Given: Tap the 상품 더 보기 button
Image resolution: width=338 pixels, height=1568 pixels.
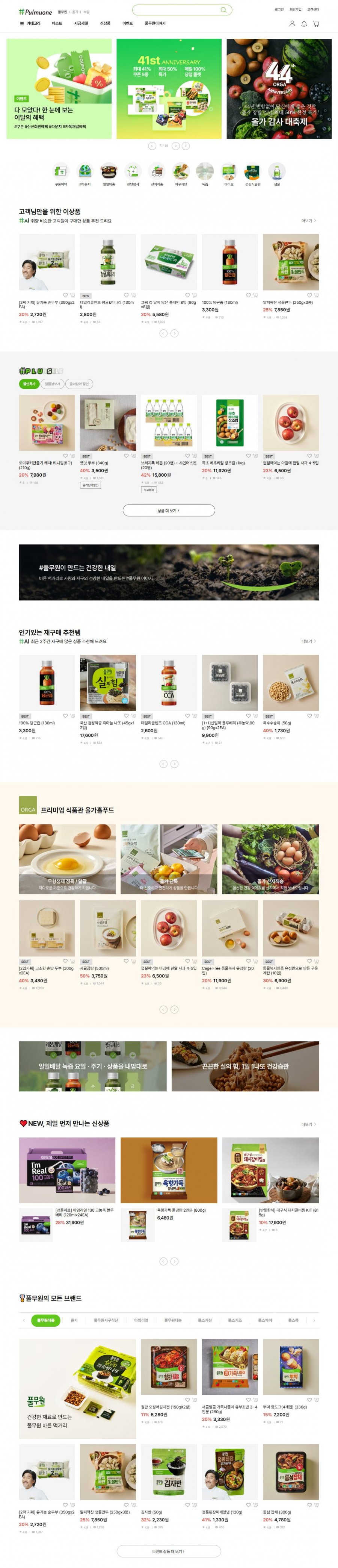Looking at the screenshot, I should 168,511.
